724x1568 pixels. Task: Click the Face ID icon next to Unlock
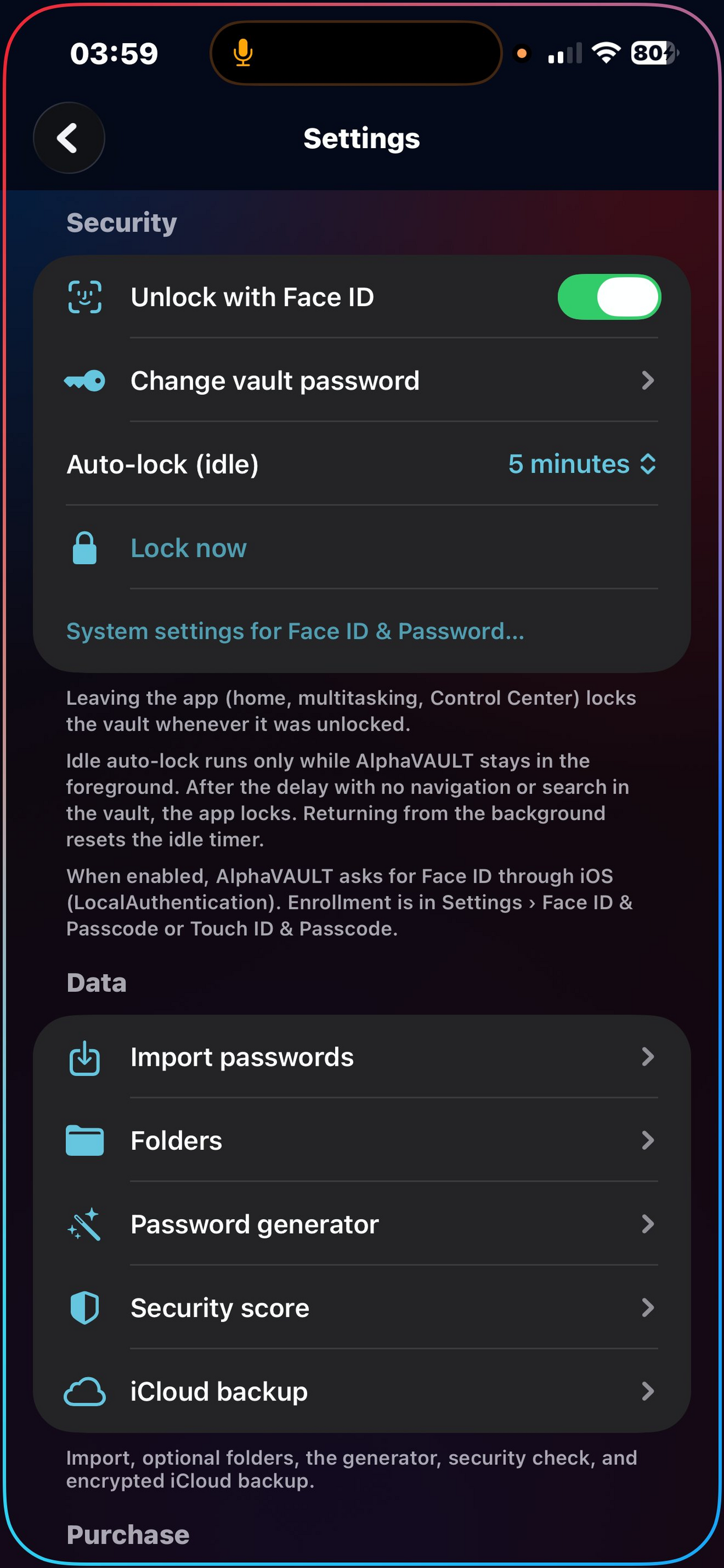[x=85, y=297]
